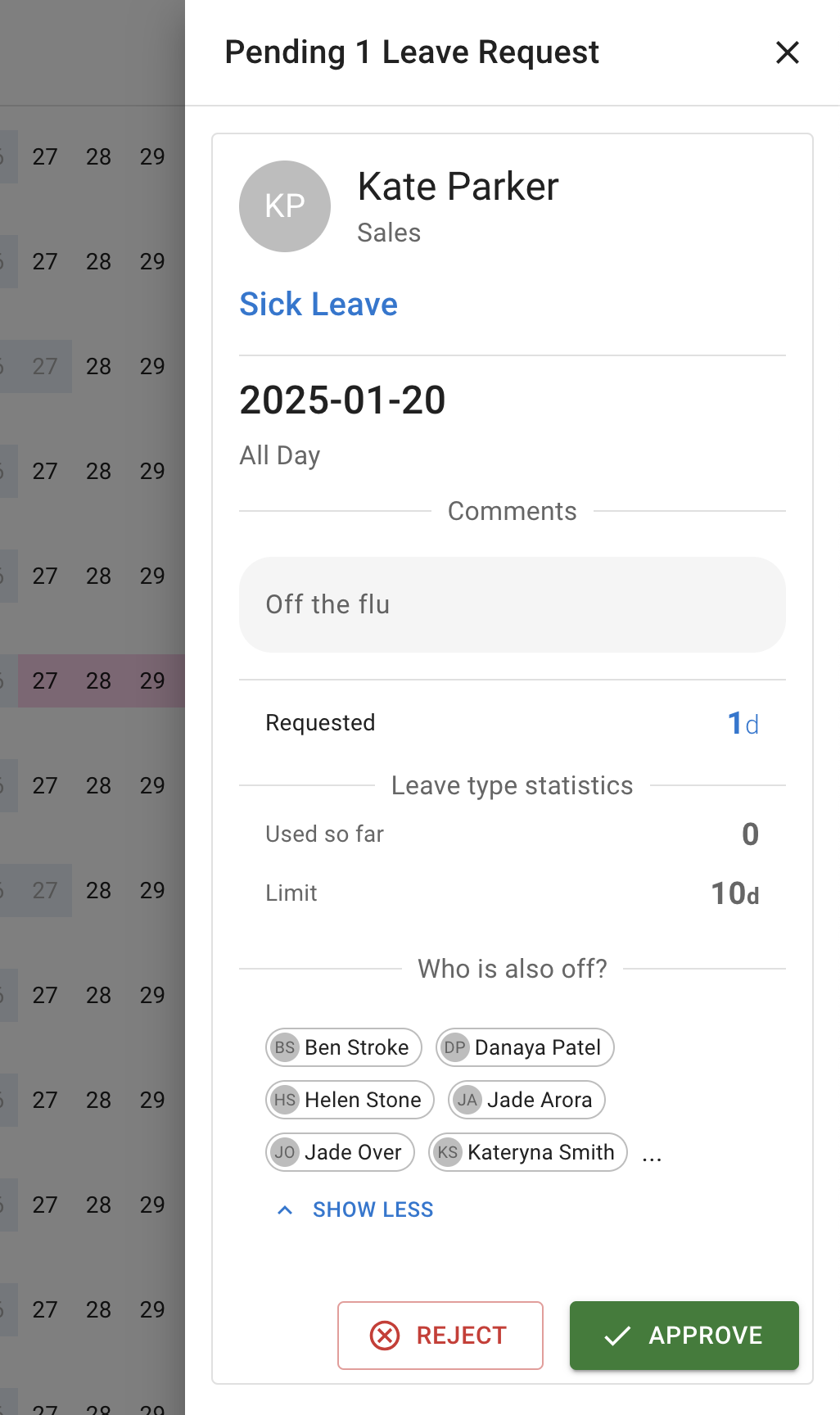840x1415 pixels.
Task: Select the Jade Arora chip
Action: tap(525, 1100)
